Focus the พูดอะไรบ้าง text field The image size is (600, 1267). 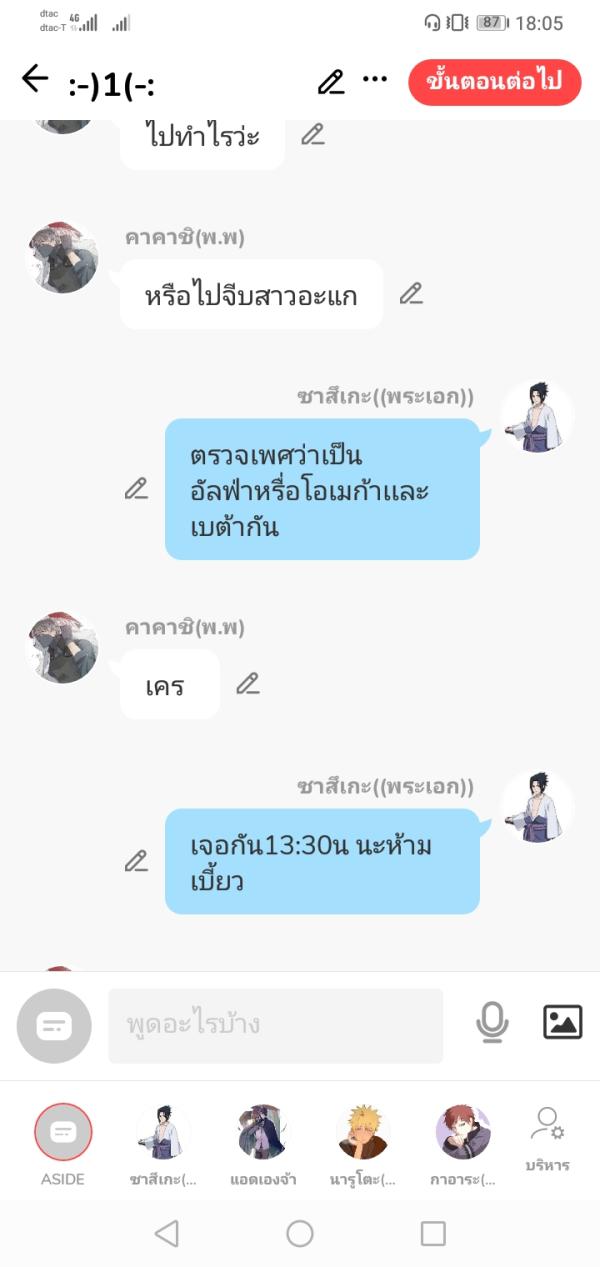point(275,1025)
